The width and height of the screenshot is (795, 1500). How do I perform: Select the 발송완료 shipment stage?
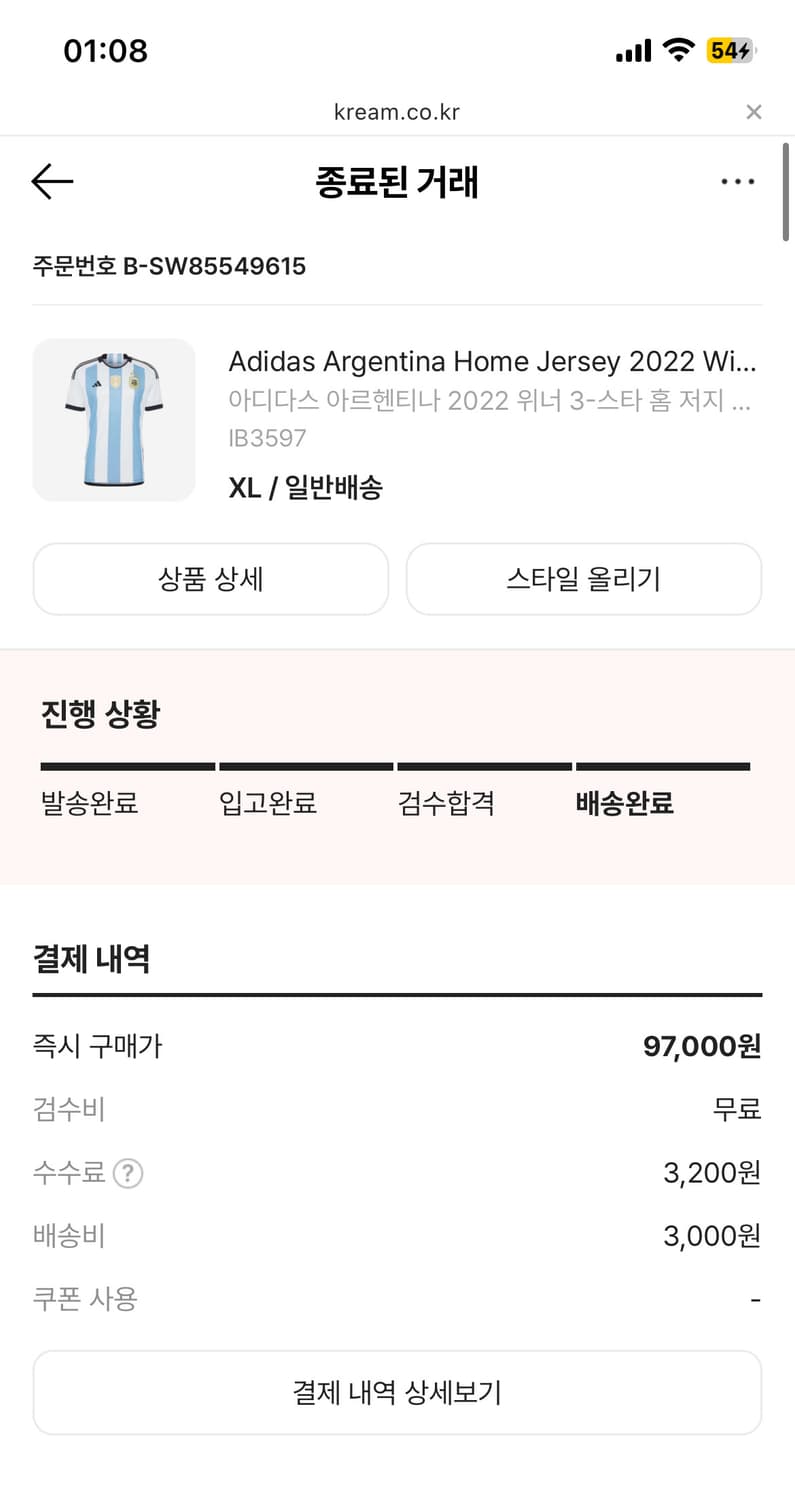[x=88, y=803]
